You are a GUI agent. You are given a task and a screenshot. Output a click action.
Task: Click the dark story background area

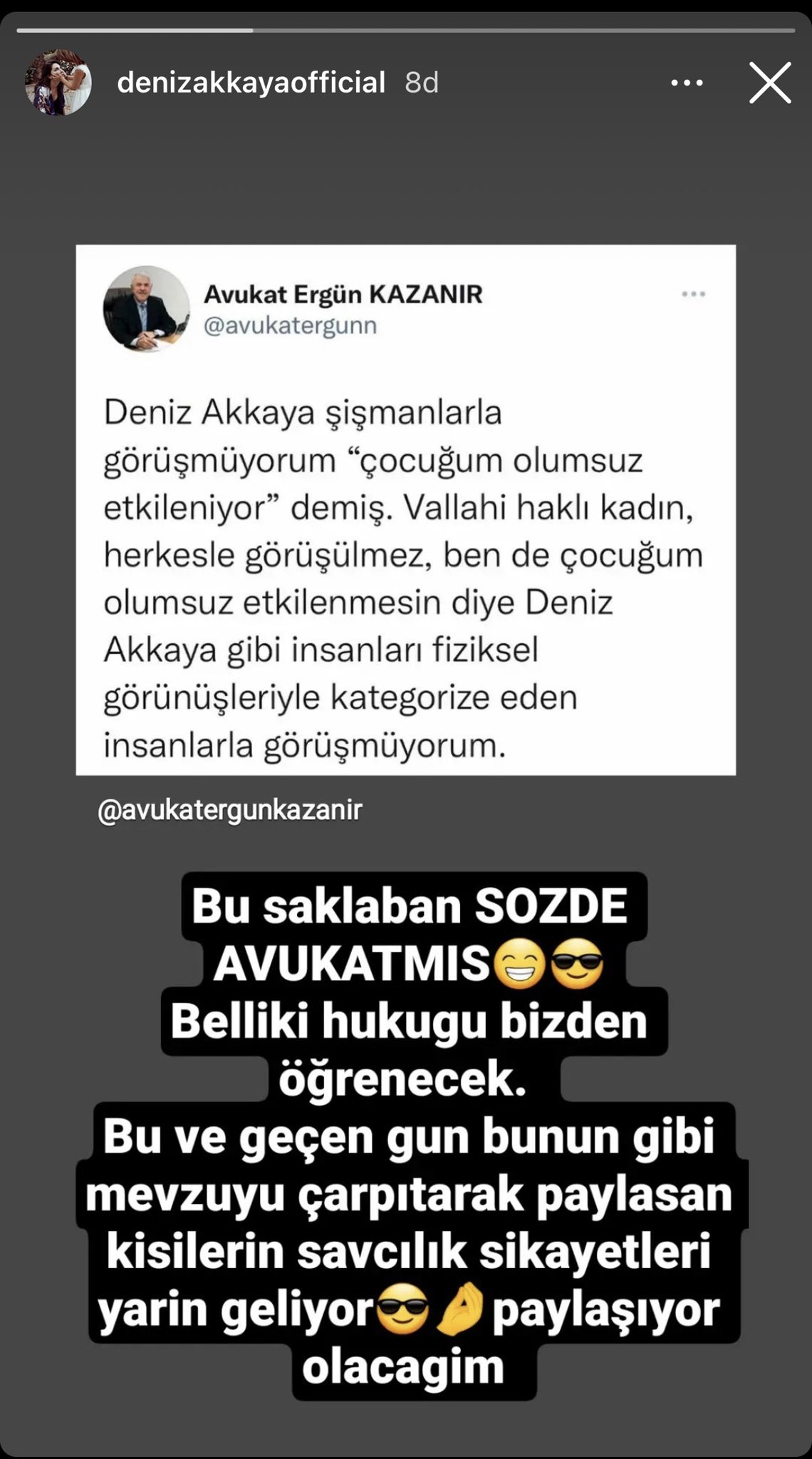(406, 178)
